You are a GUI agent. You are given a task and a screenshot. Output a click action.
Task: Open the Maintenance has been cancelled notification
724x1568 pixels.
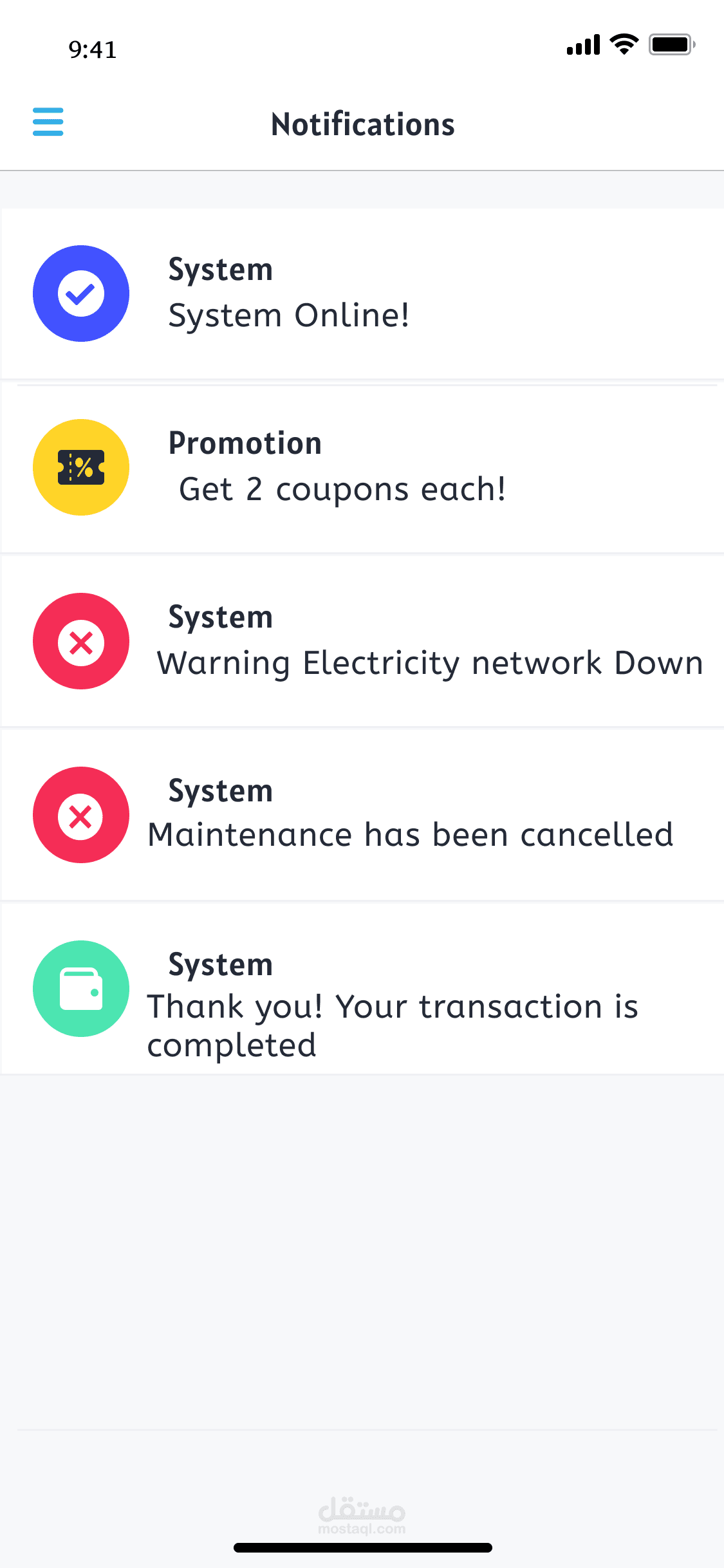362,816
